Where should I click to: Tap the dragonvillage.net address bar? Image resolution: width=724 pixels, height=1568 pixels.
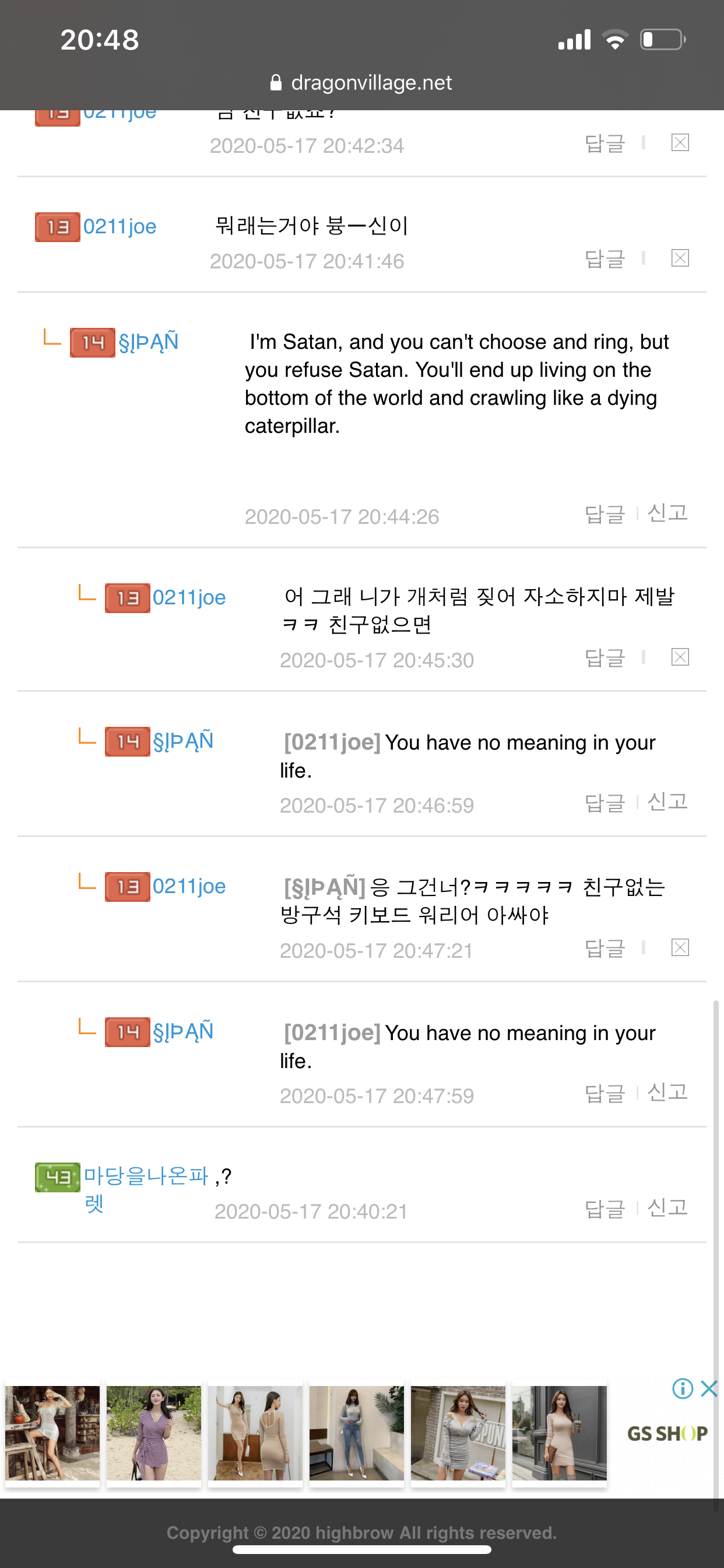(362, 83)
